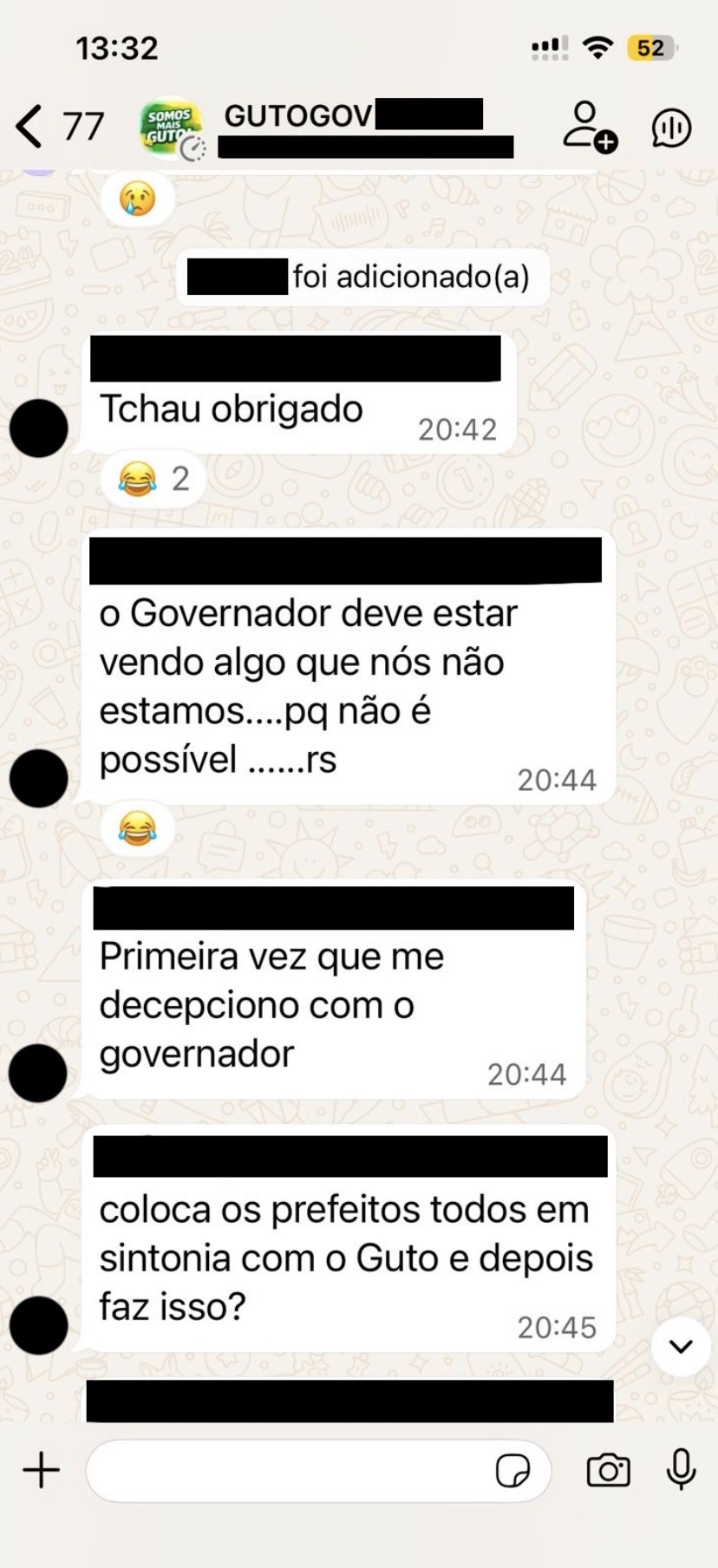Open the attachments plus menu

click(x=41, y=1471)
